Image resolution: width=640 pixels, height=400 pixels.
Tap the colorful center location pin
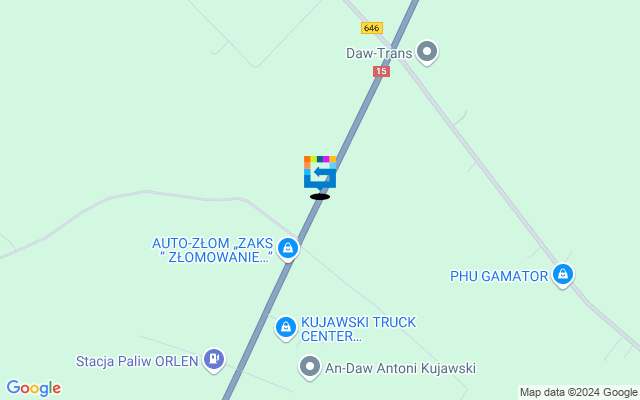click(320, 173)
